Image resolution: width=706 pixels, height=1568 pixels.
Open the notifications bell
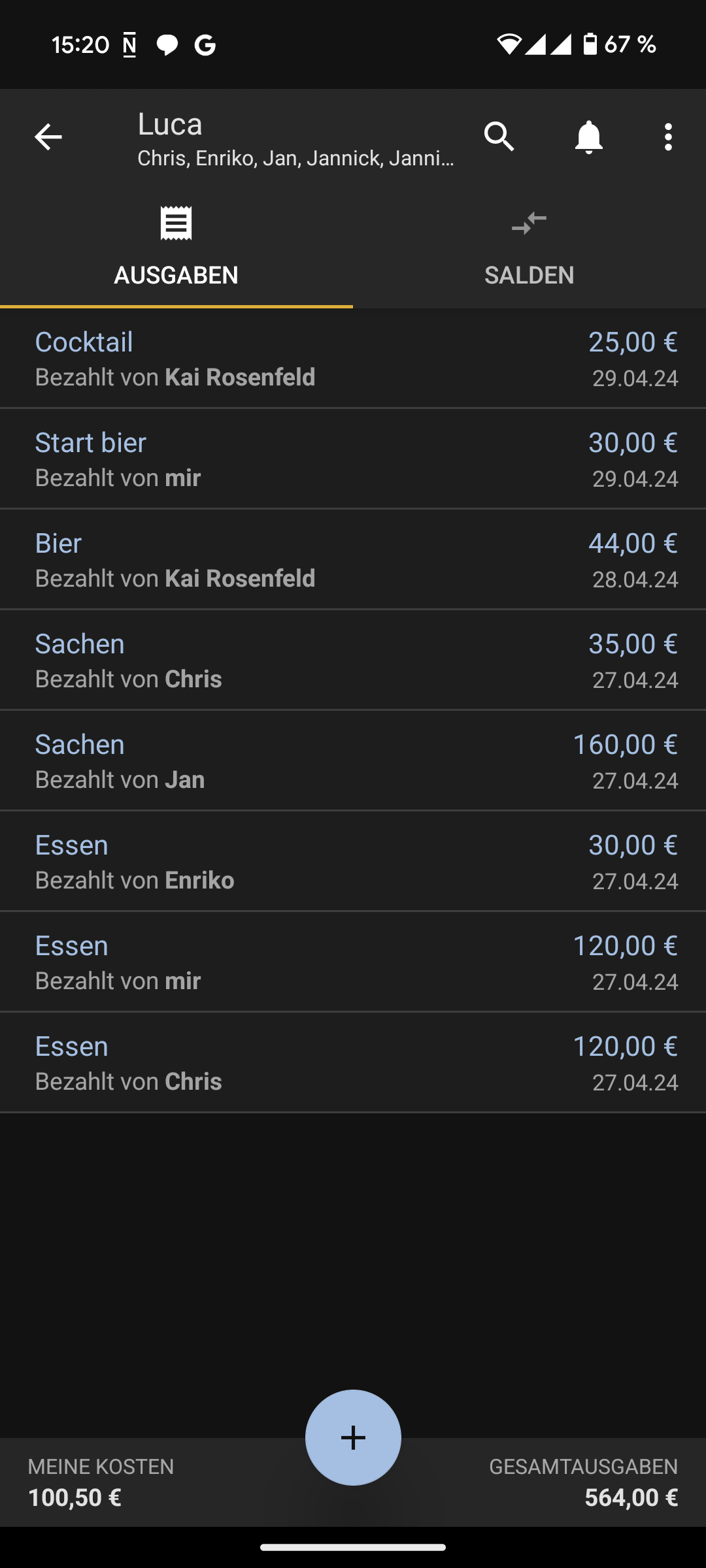588,137
